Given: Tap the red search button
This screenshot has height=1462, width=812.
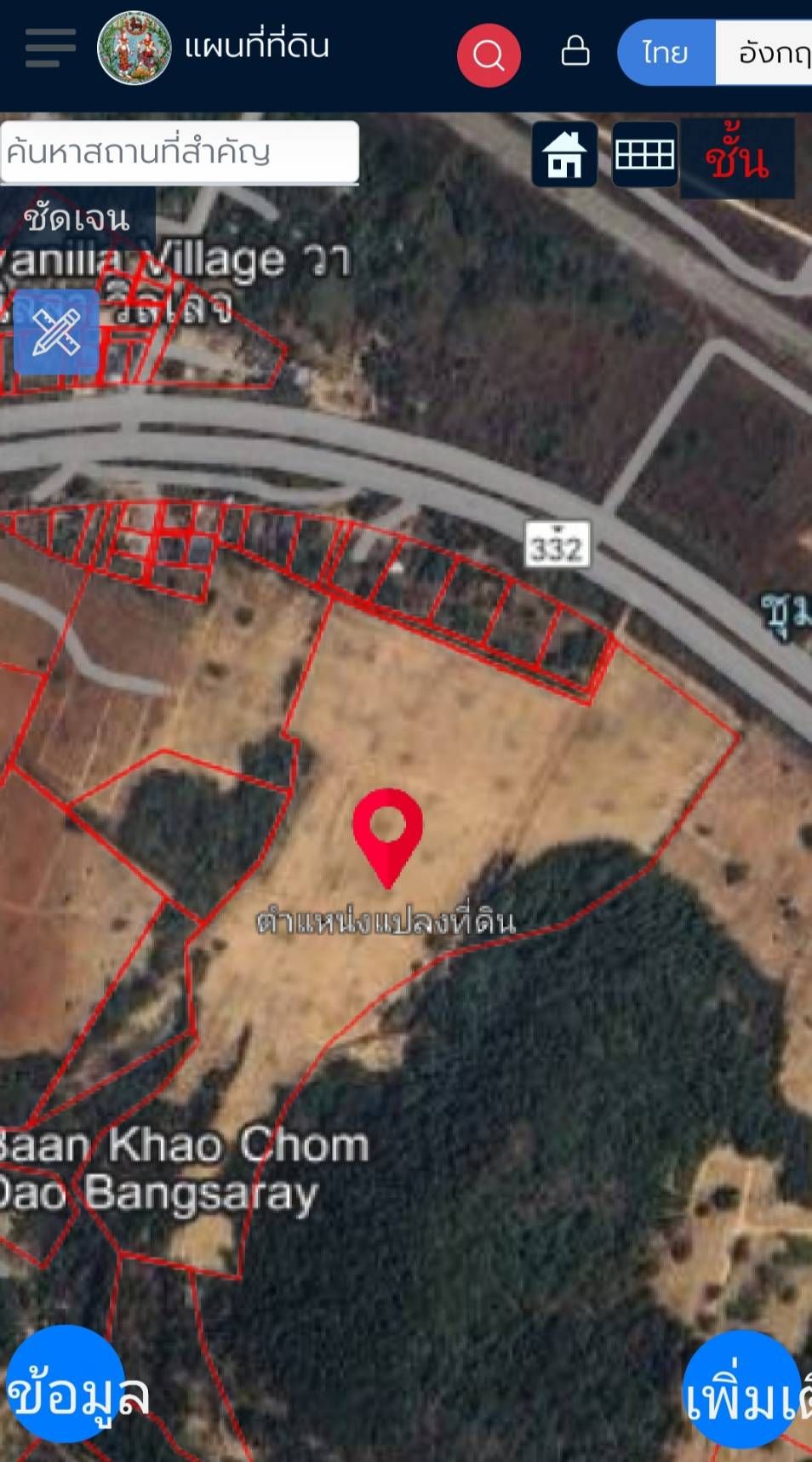Looking at the screenshot, I should tap(489, 55).
